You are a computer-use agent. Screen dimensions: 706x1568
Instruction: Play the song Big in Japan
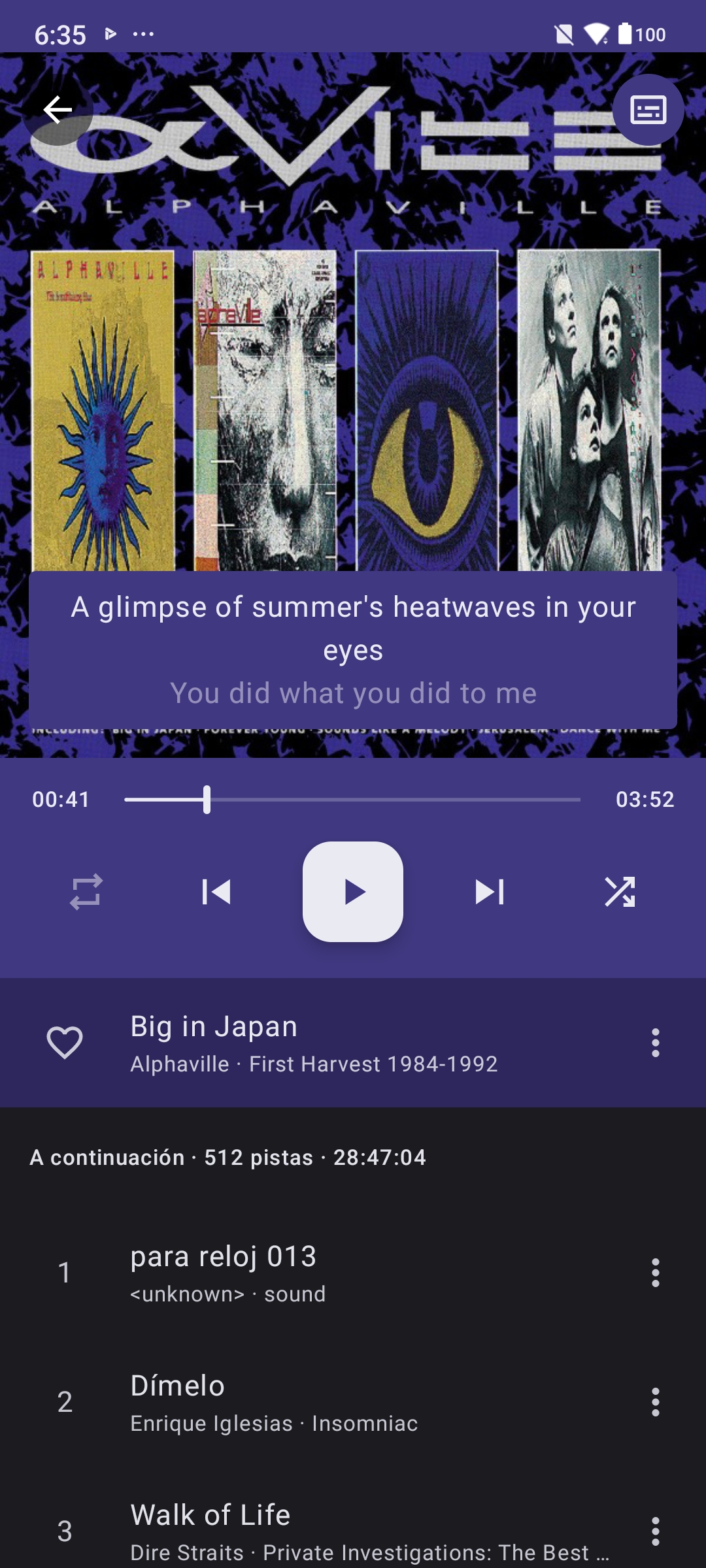[353, 892]
